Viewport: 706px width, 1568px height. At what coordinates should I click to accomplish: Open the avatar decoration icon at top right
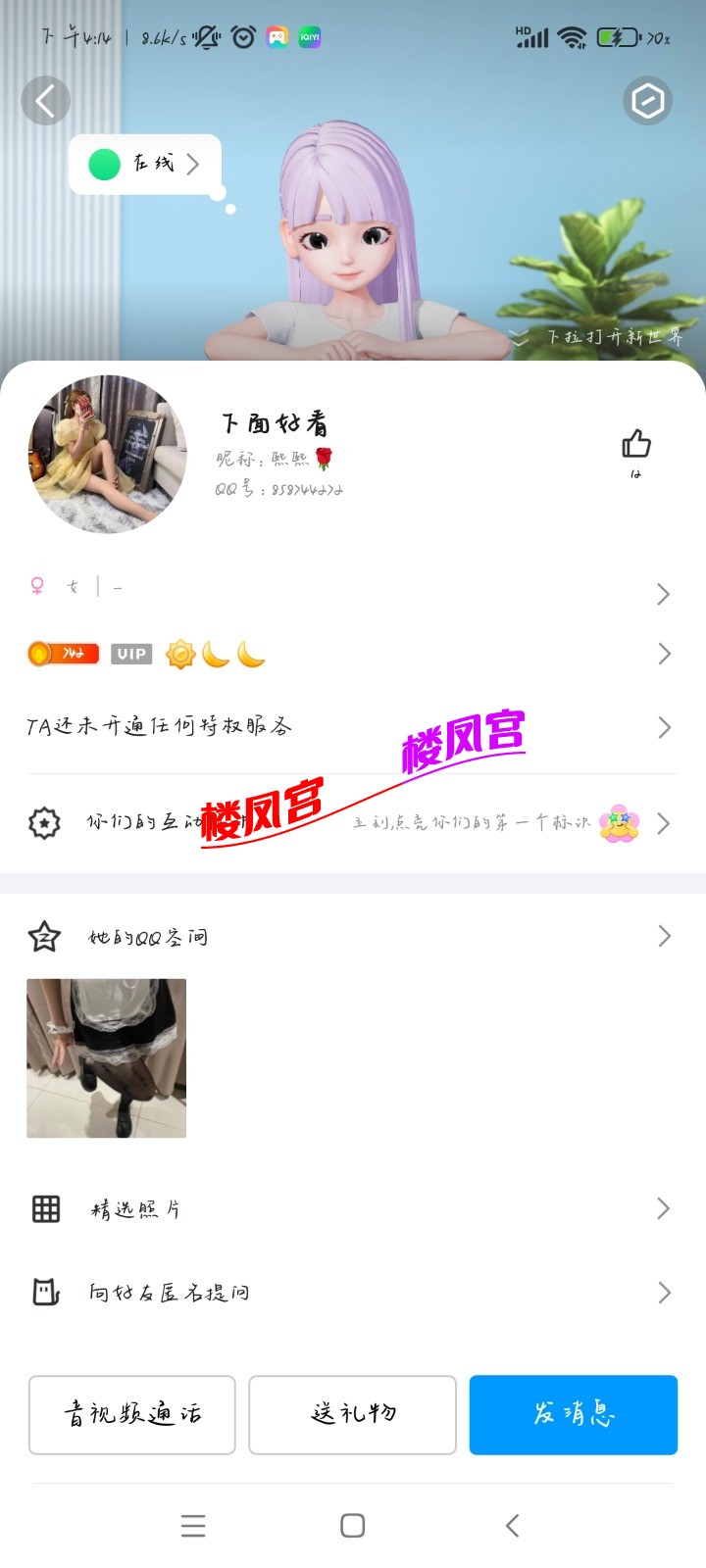point(647,100)
